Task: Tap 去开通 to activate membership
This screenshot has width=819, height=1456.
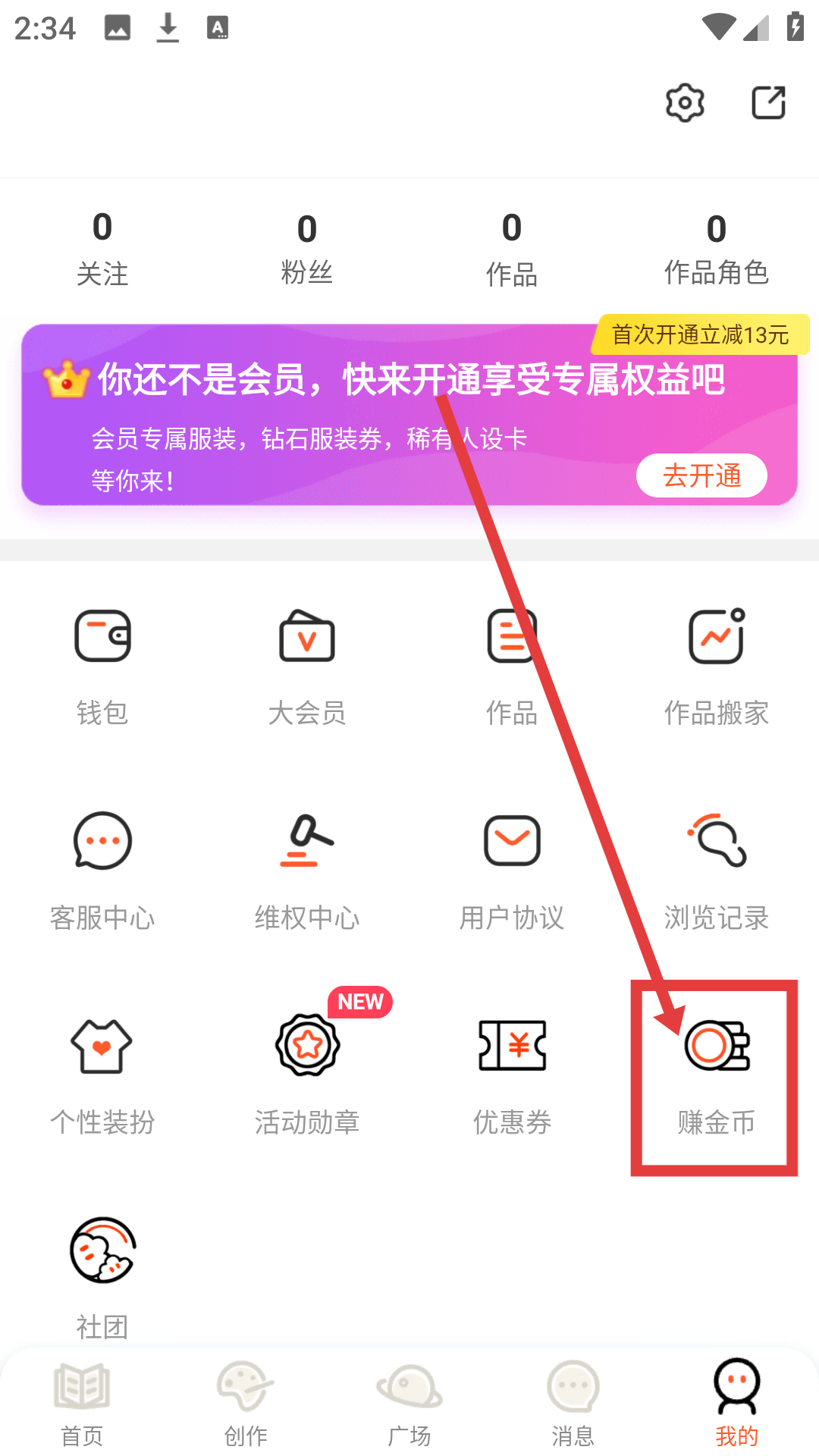Action: point(701,475)
